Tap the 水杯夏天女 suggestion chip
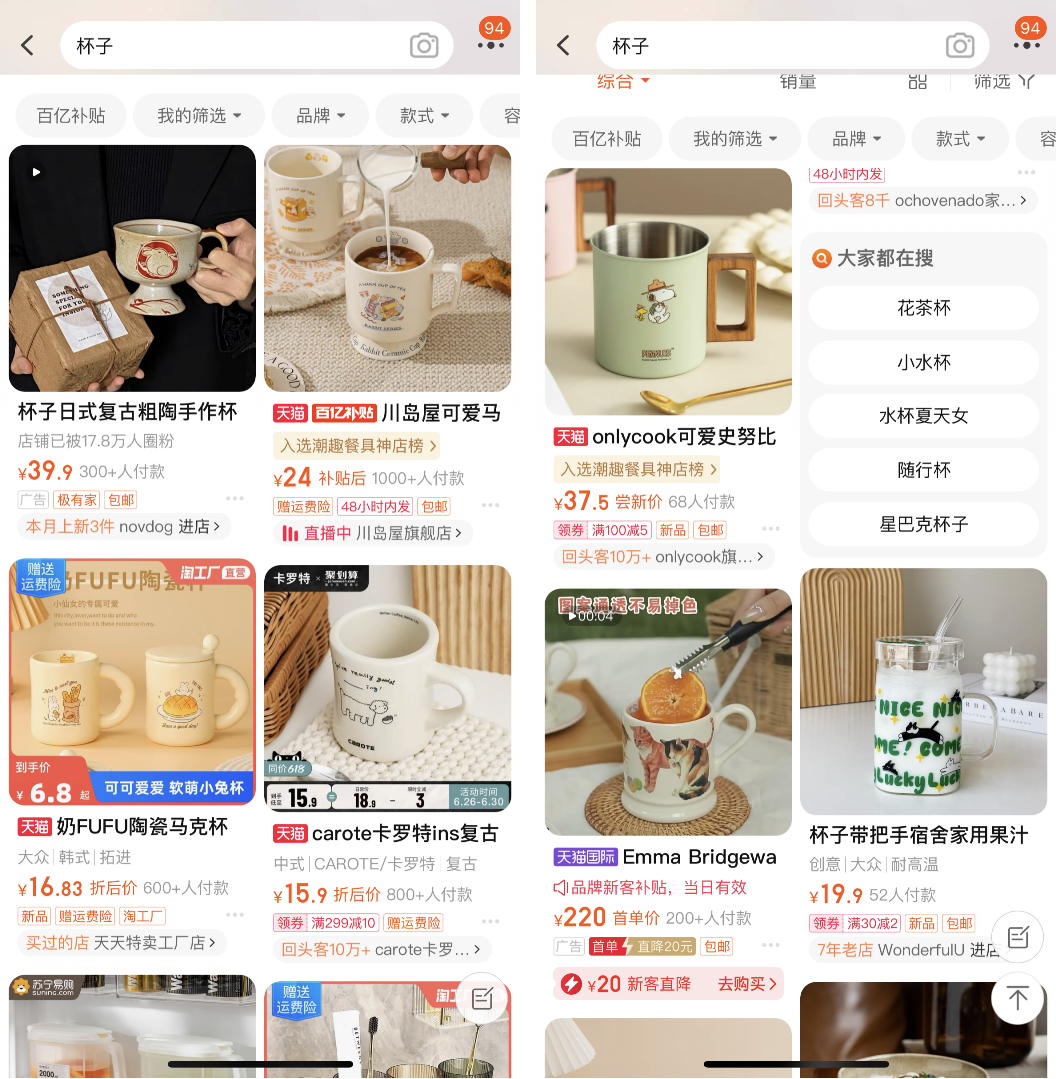This screenshot has height=1079, width=1056. click(x=923, y=416)
